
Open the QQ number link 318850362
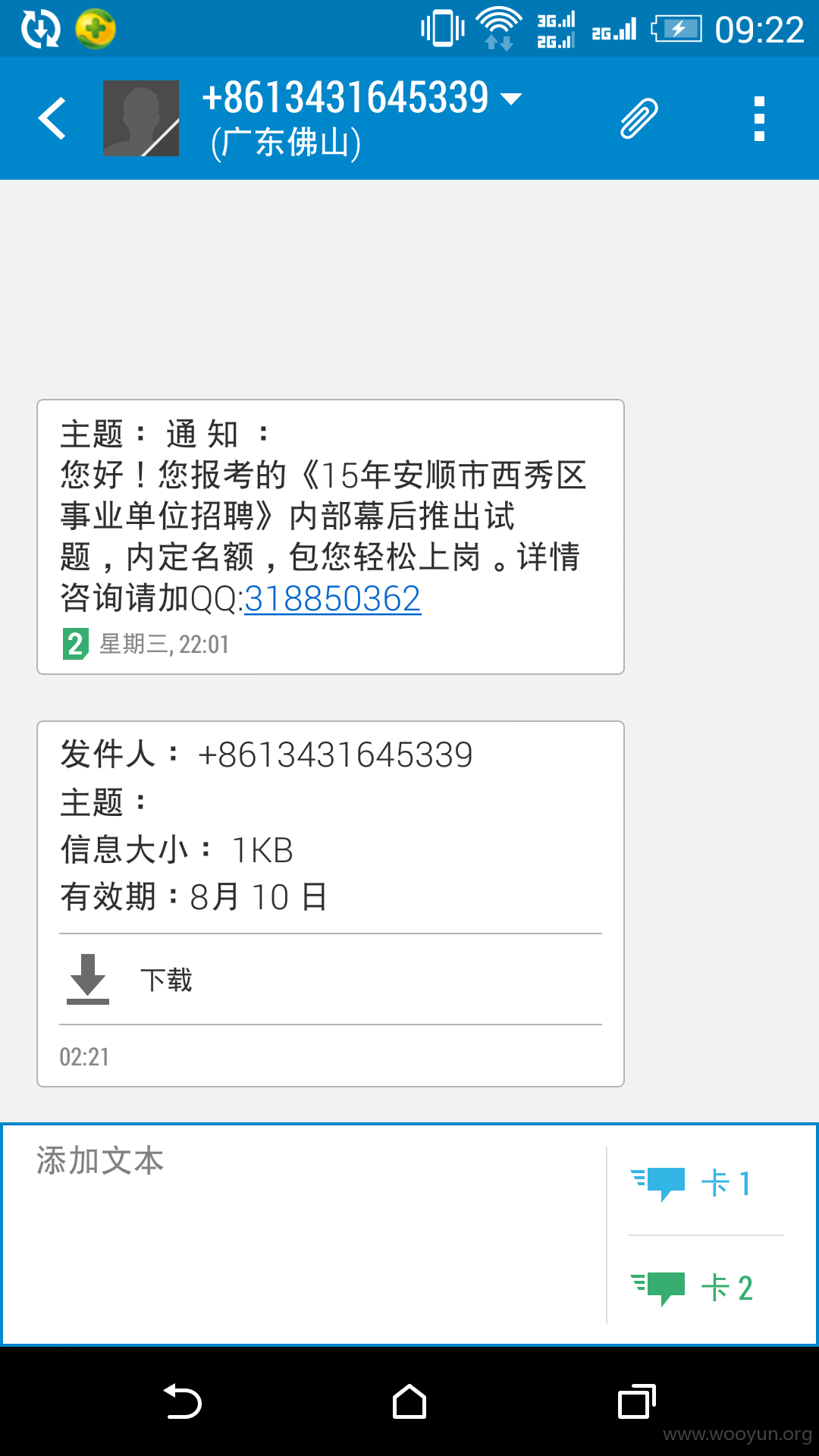(332, 599)
